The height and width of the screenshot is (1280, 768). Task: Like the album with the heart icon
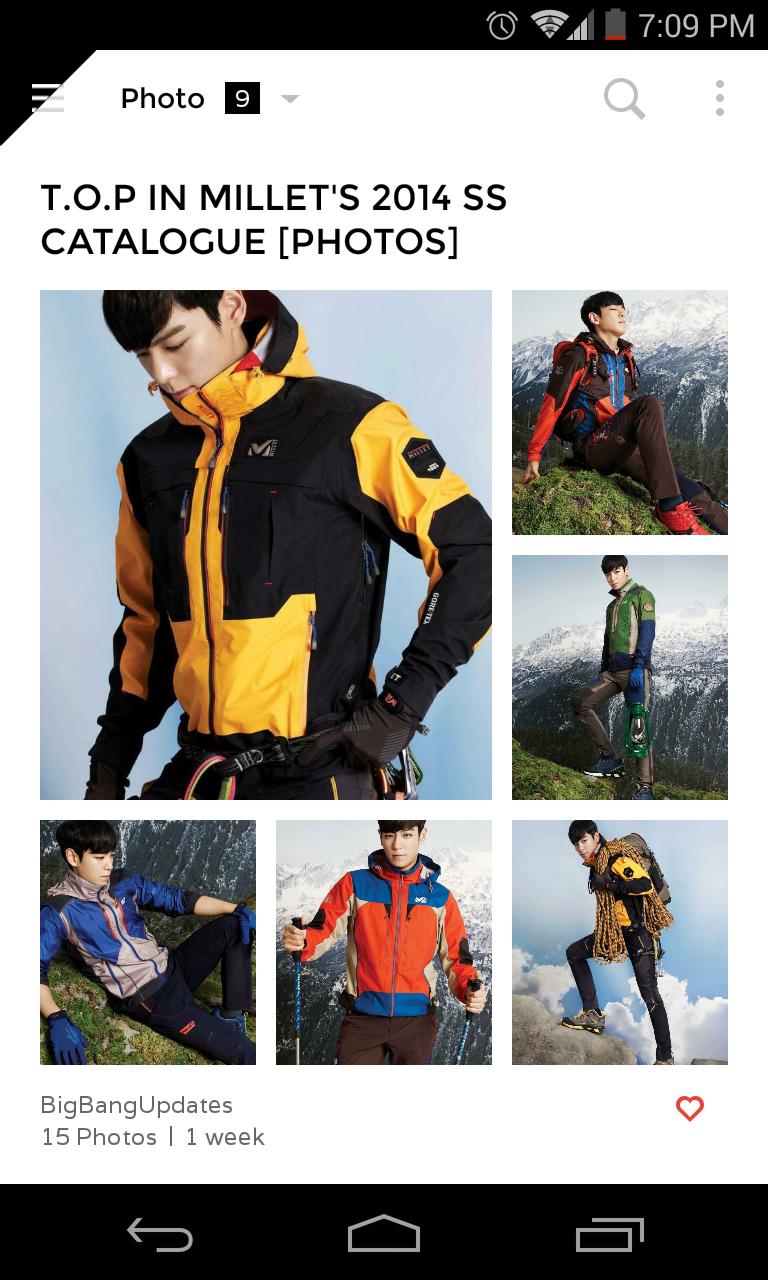pos(690,1108)
